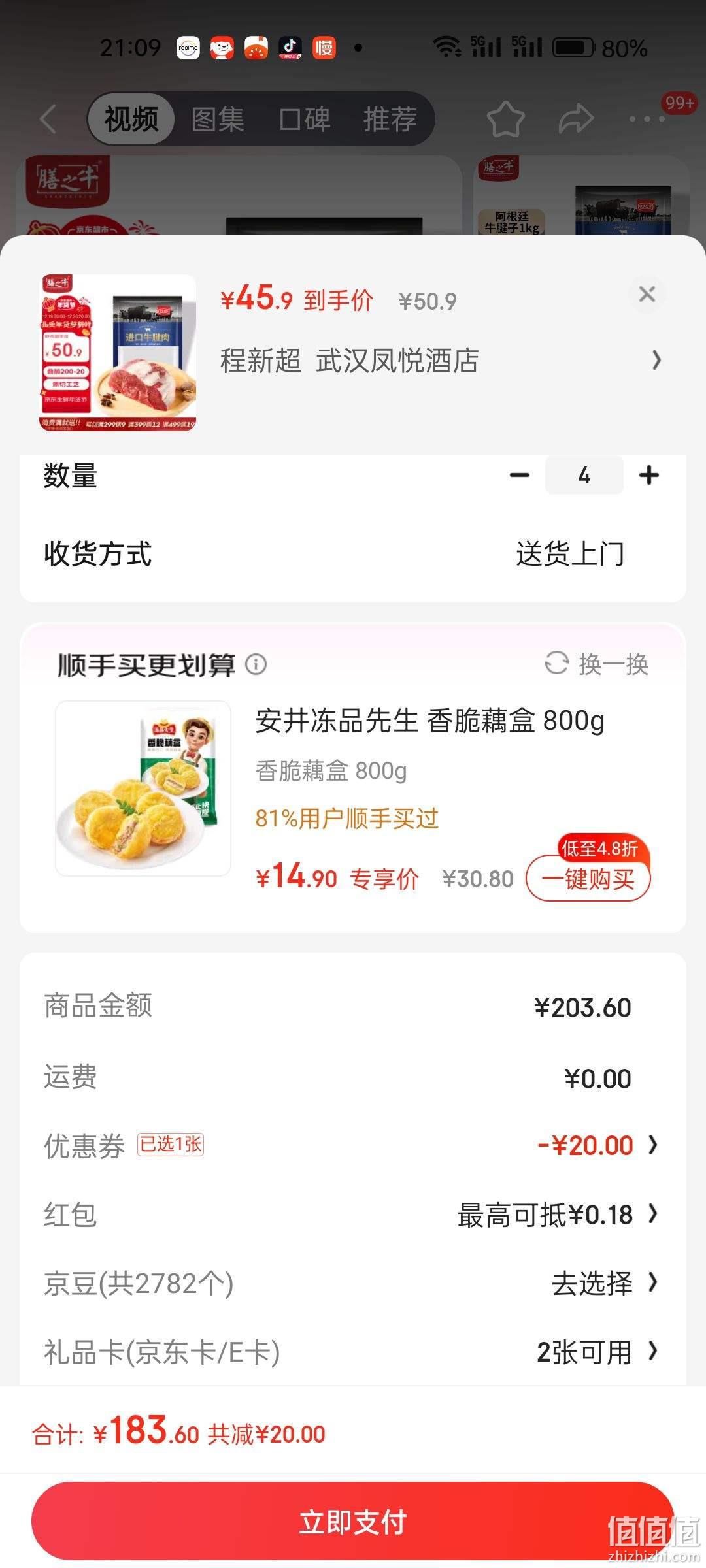This screenshot has height=1568, width=706.
Task: Tap 立即支付 to pay now
Action: point(353,1522)
